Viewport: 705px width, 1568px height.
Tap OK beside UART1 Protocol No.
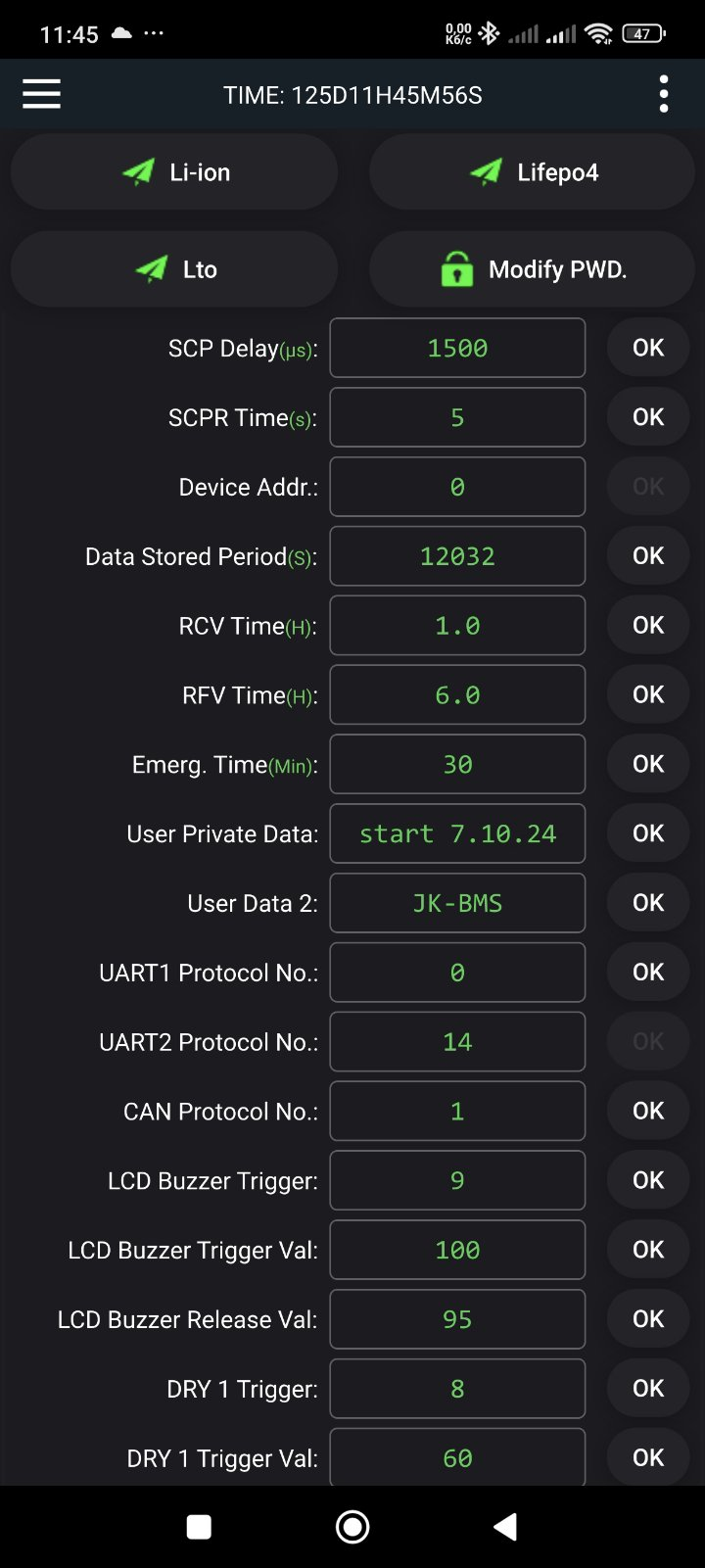[648, 972]
